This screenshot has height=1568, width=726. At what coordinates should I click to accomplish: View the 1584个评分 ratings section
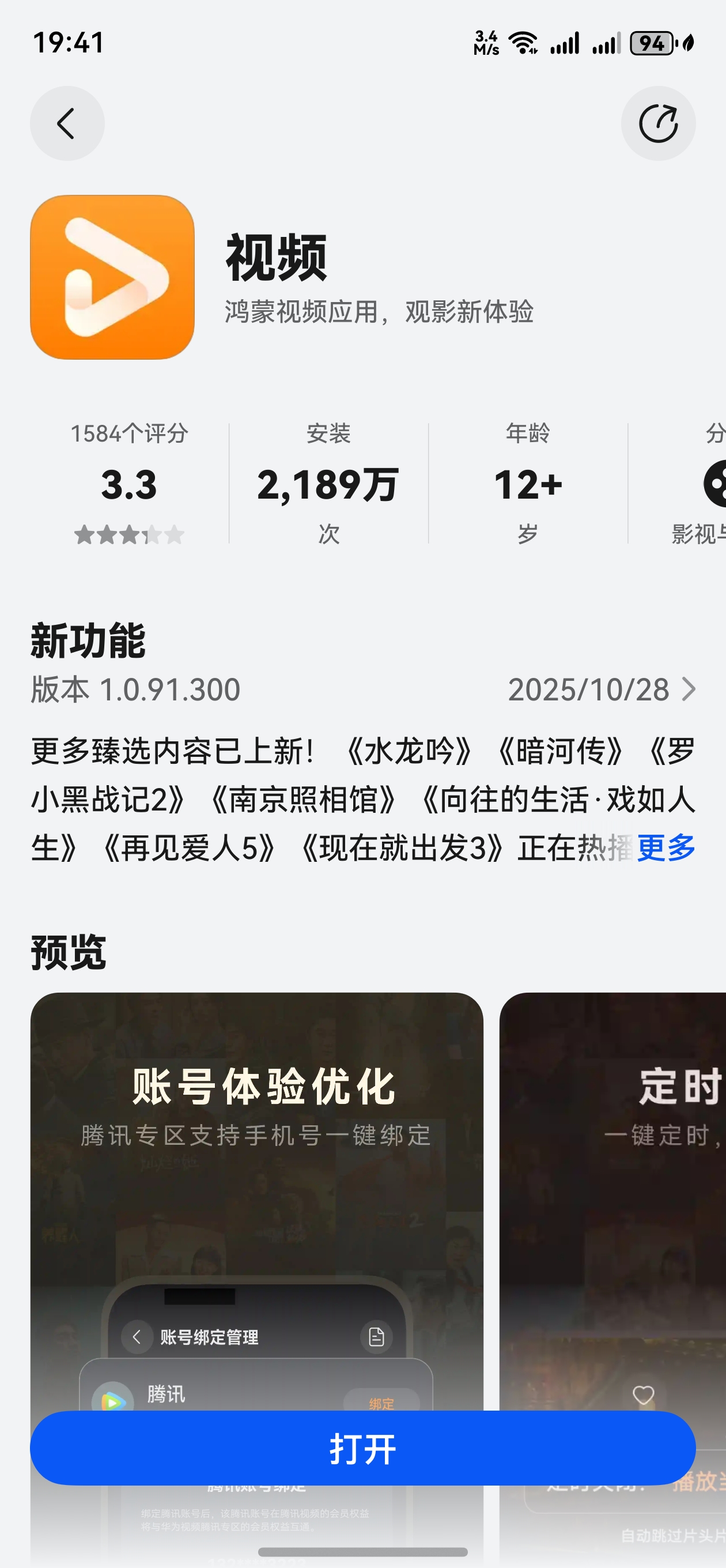129,484
